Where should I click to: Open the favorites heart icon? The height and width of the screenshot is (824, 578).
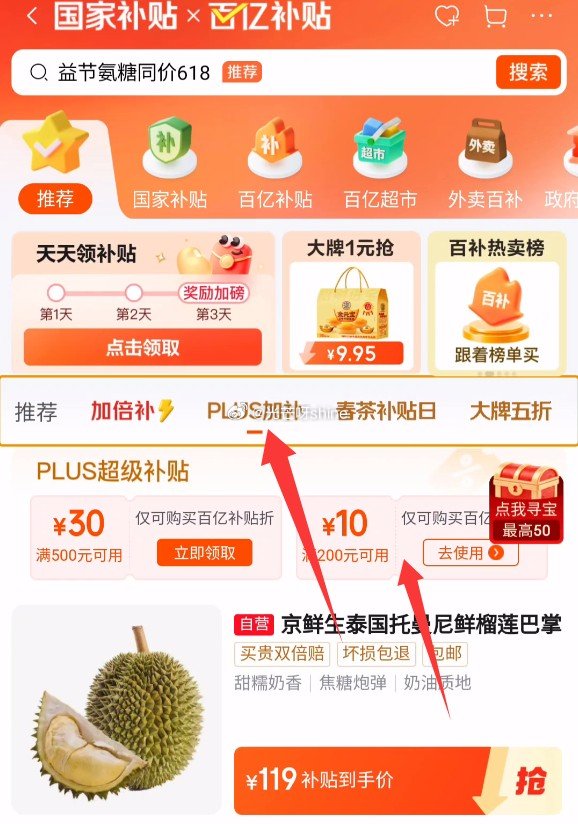pyautogui.click(x=447, y=16)
